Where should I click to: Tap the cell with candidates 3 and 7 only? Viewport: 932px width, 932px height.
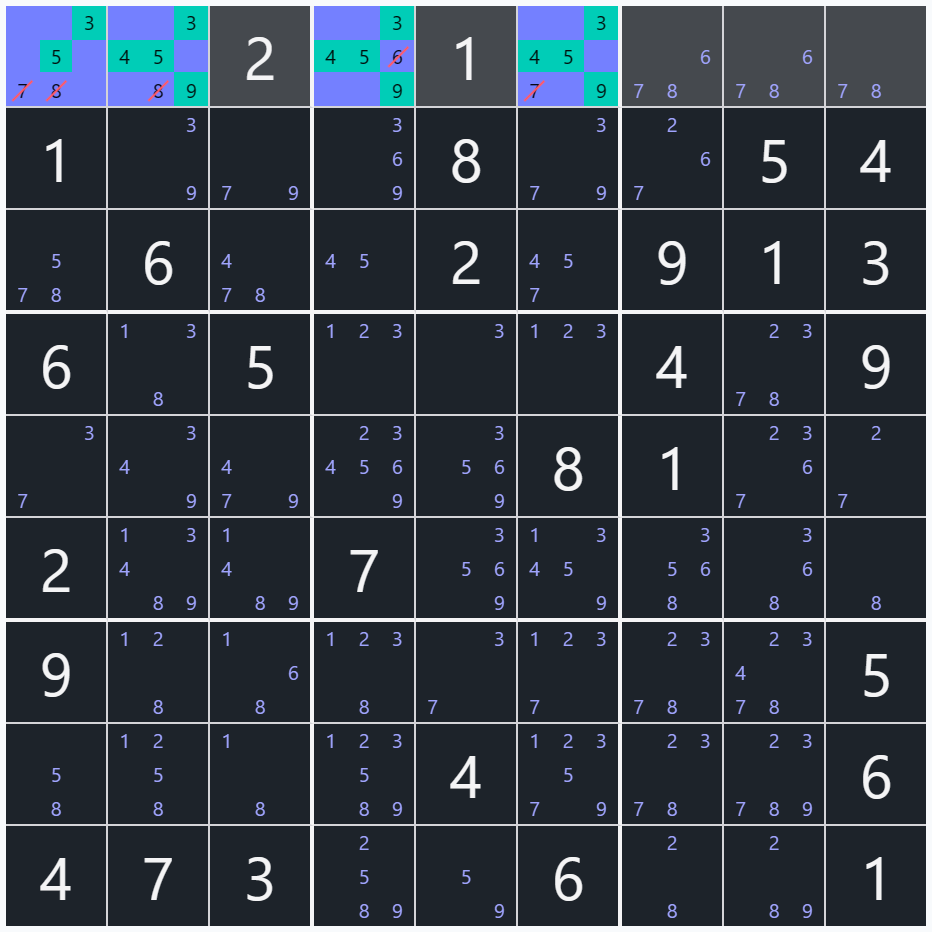pyautogui.click(x=56, y=466)
